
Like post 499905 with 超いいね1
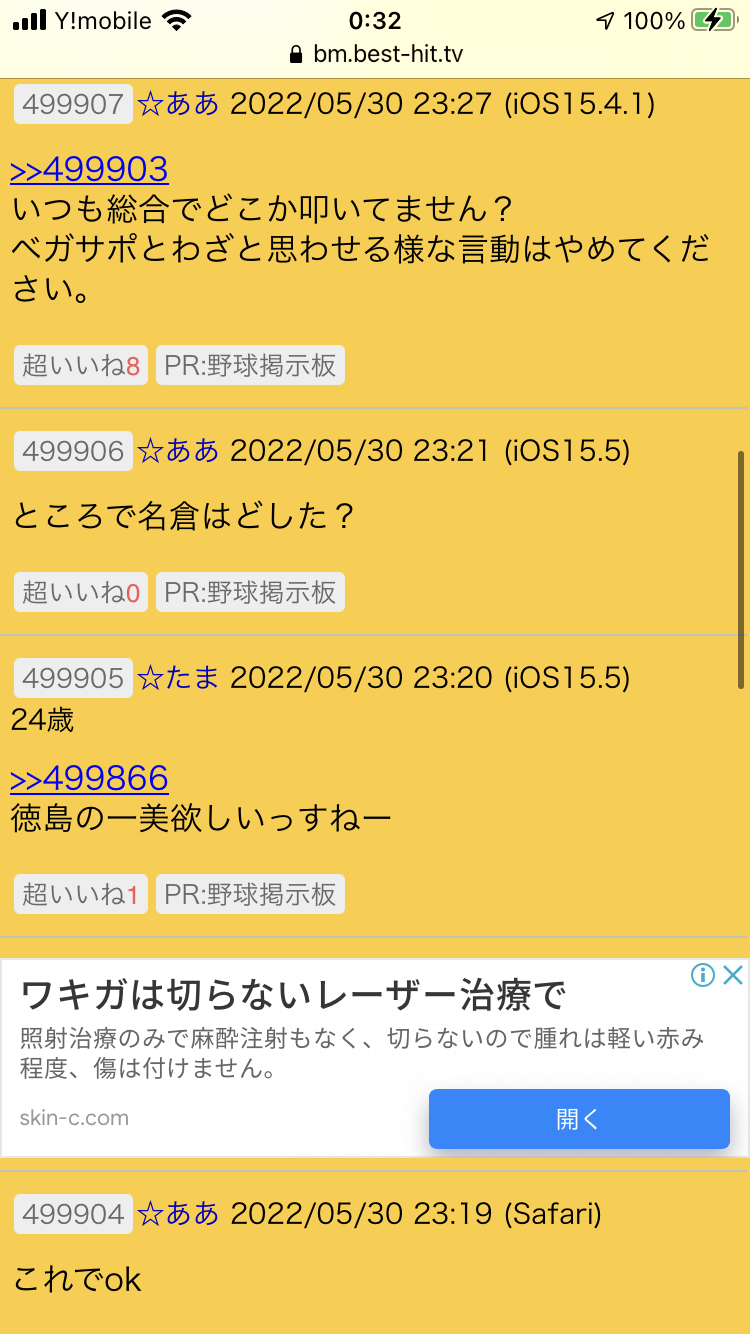81,894
